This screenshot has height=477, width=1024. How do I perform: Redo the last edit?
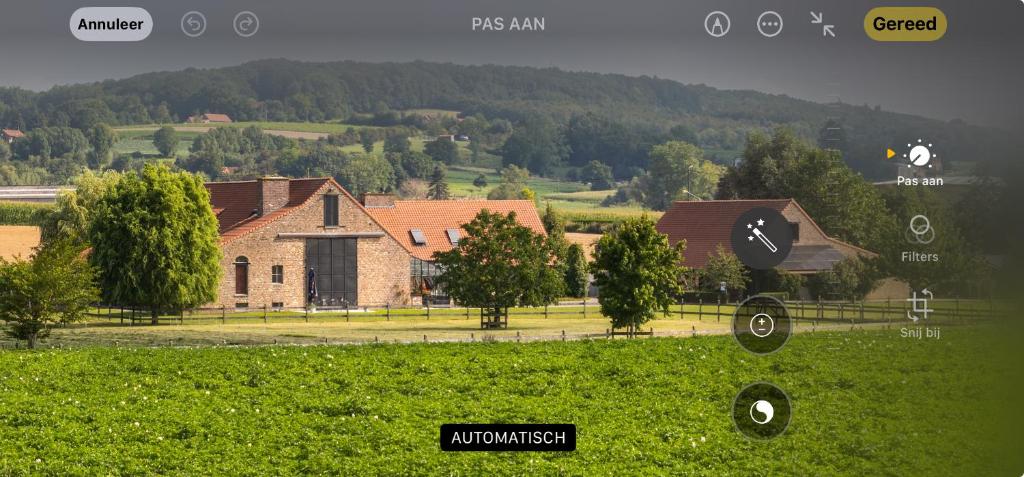[246, 24]
